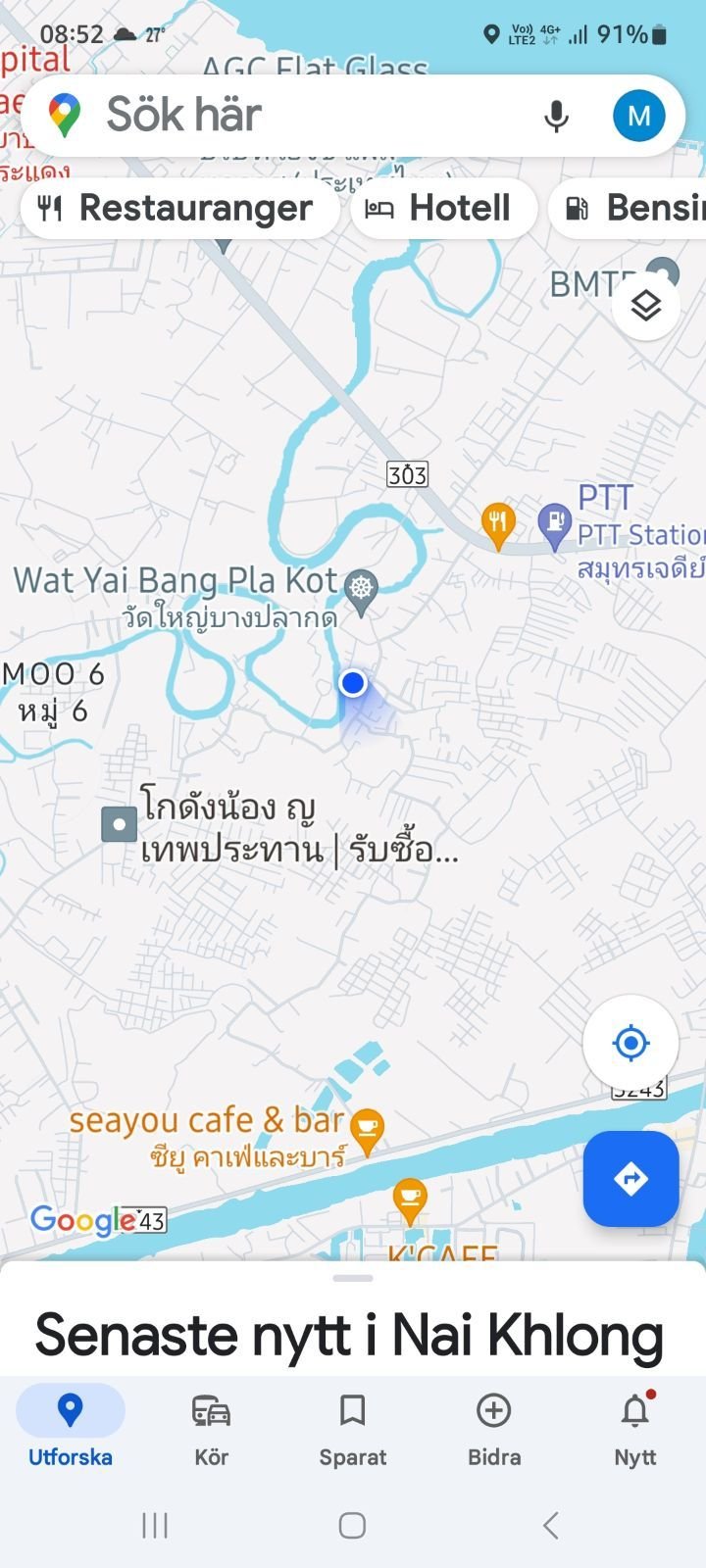Open the map layers button
Viewport: 706px width, 1568px height.
(x=645, y=306)
